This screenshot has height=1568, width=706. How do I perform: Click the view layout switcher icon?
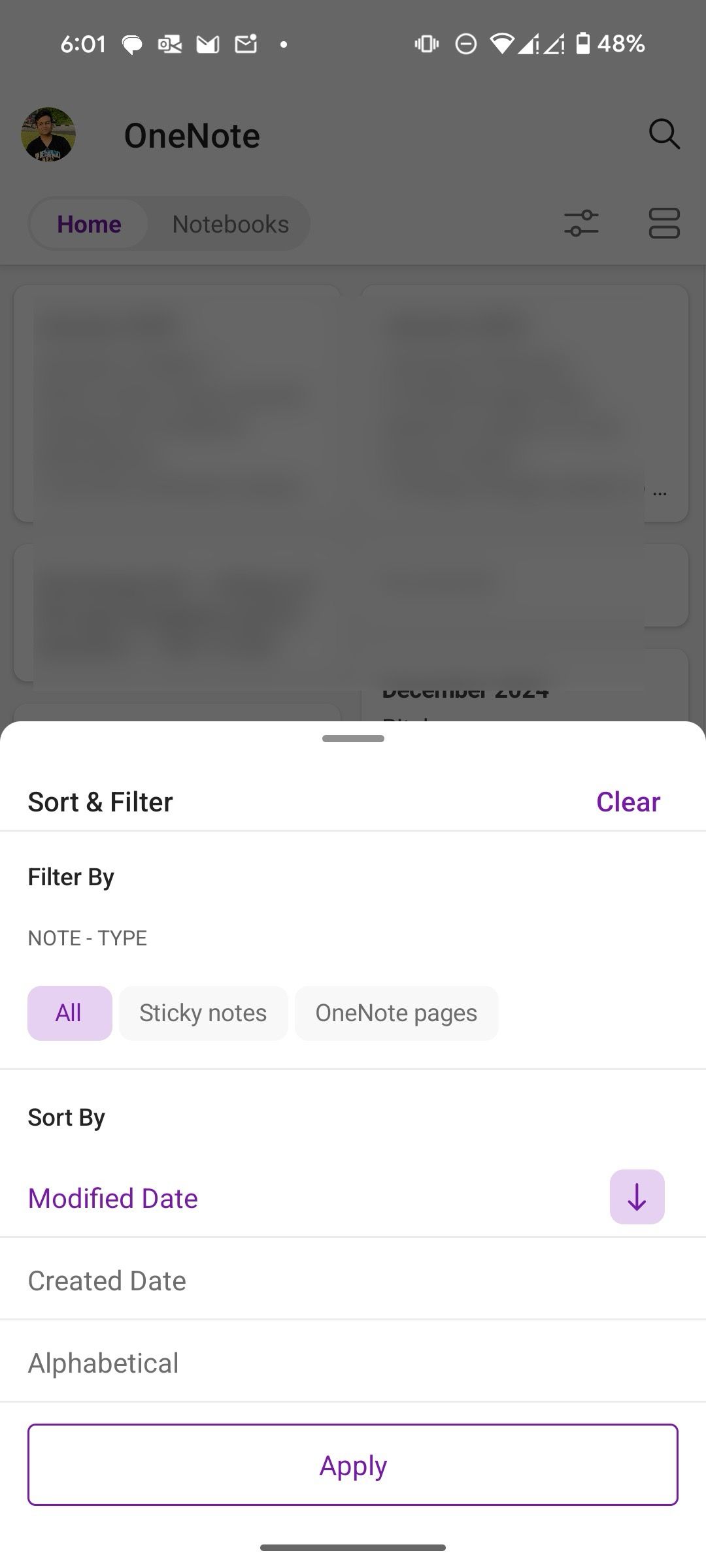pyautogui.click(x=664, y=223)
